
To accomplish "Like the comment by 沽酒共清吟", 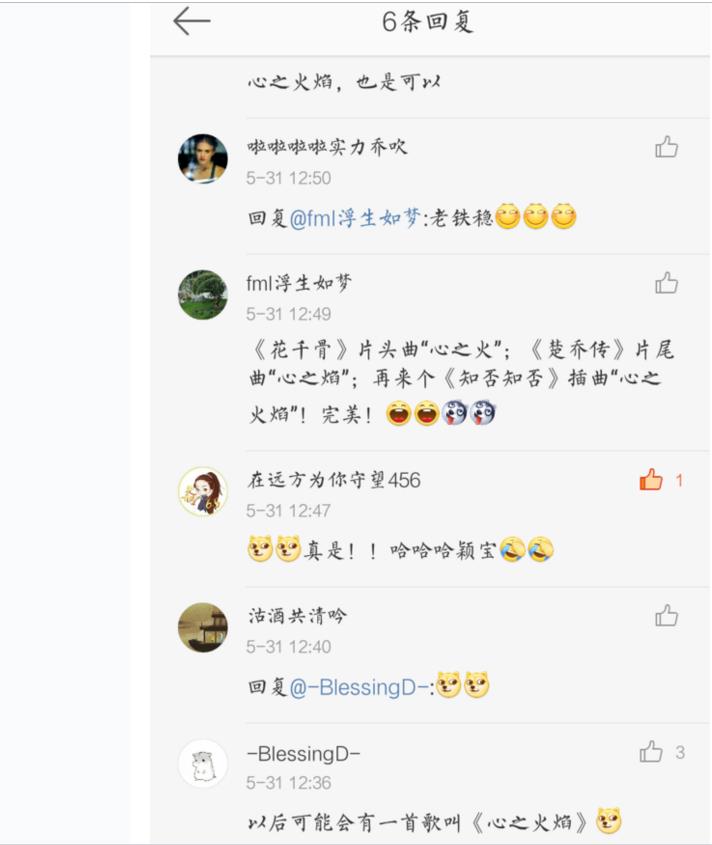I will [666, 616].
